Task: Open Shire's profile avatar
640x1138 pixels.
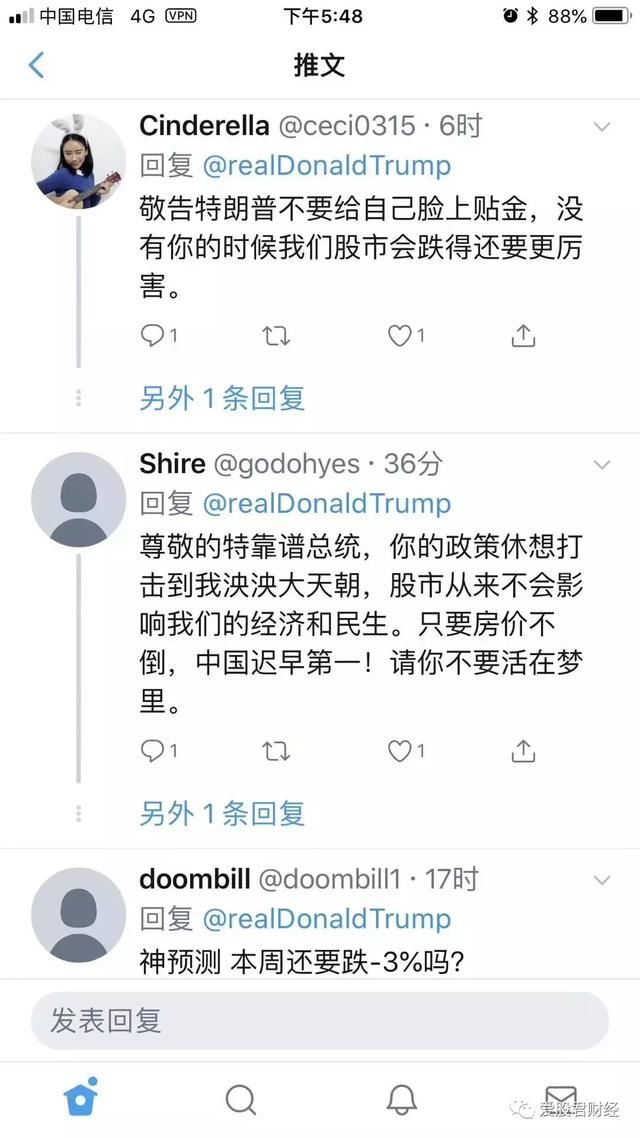Action: point(78,499)
